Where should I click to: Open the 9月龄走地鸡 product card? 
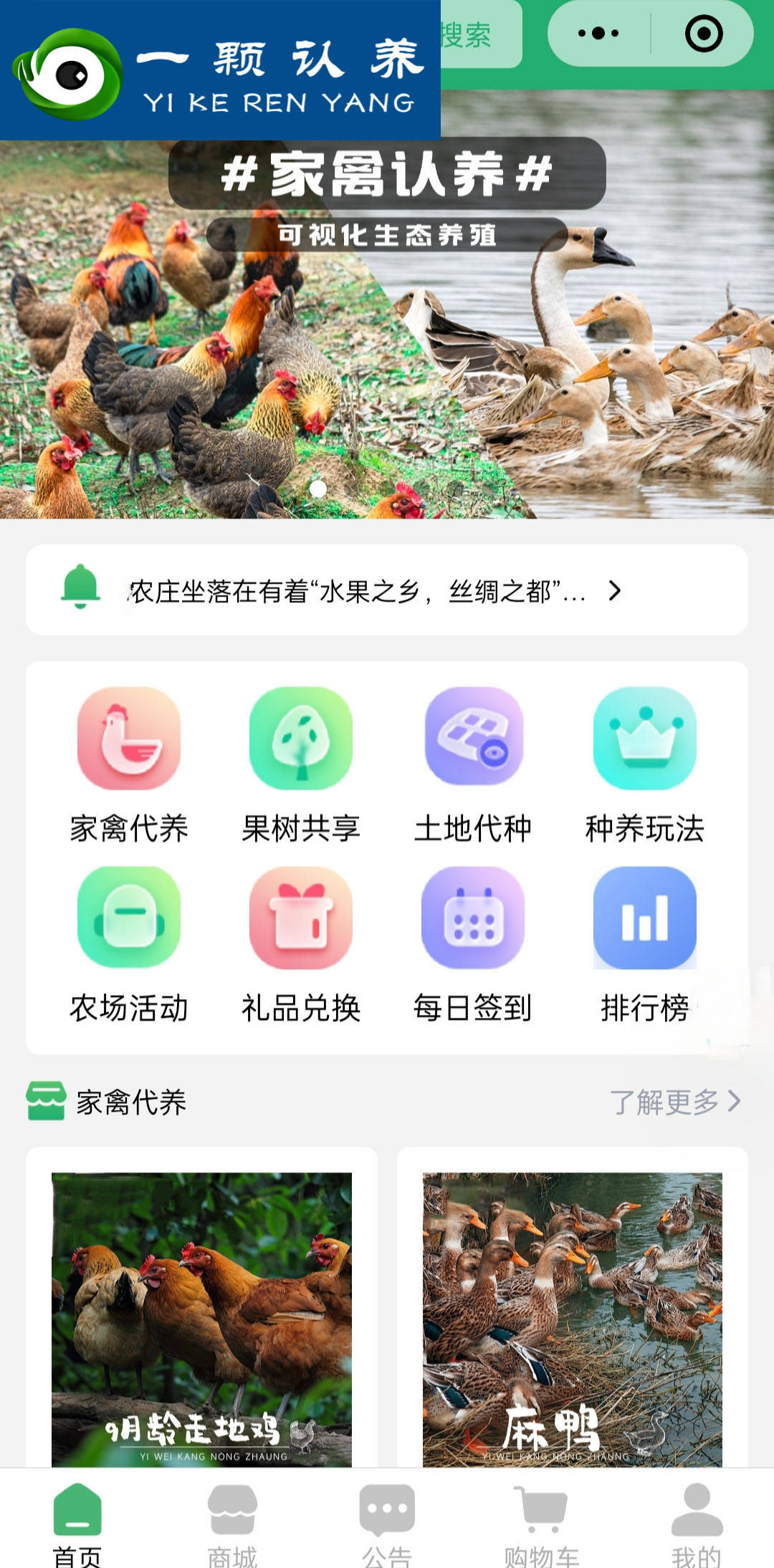click(201, 1318)
